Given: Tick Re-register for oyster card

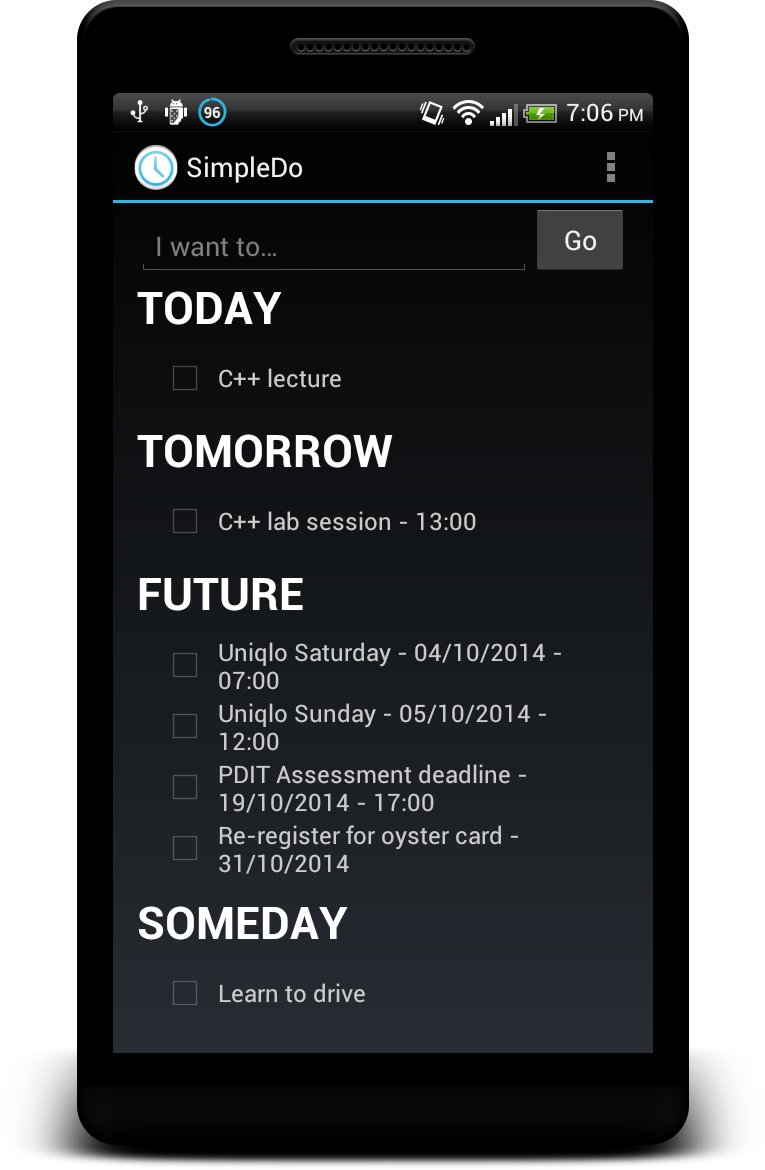Looking at the screenshot, I should click(x=185, y=848).
